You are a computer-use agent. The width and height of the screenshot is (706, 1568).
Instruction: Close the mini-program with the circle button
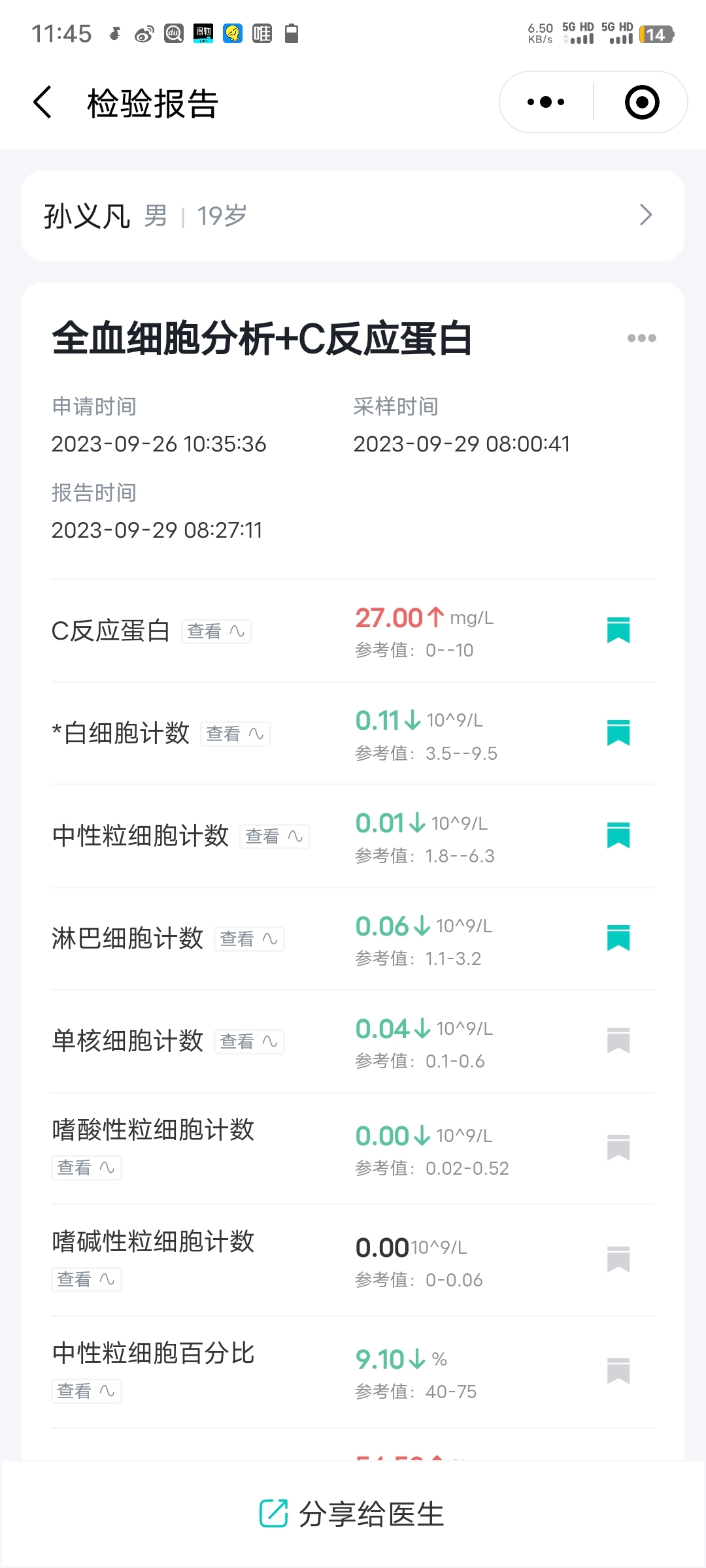(642, 102)
